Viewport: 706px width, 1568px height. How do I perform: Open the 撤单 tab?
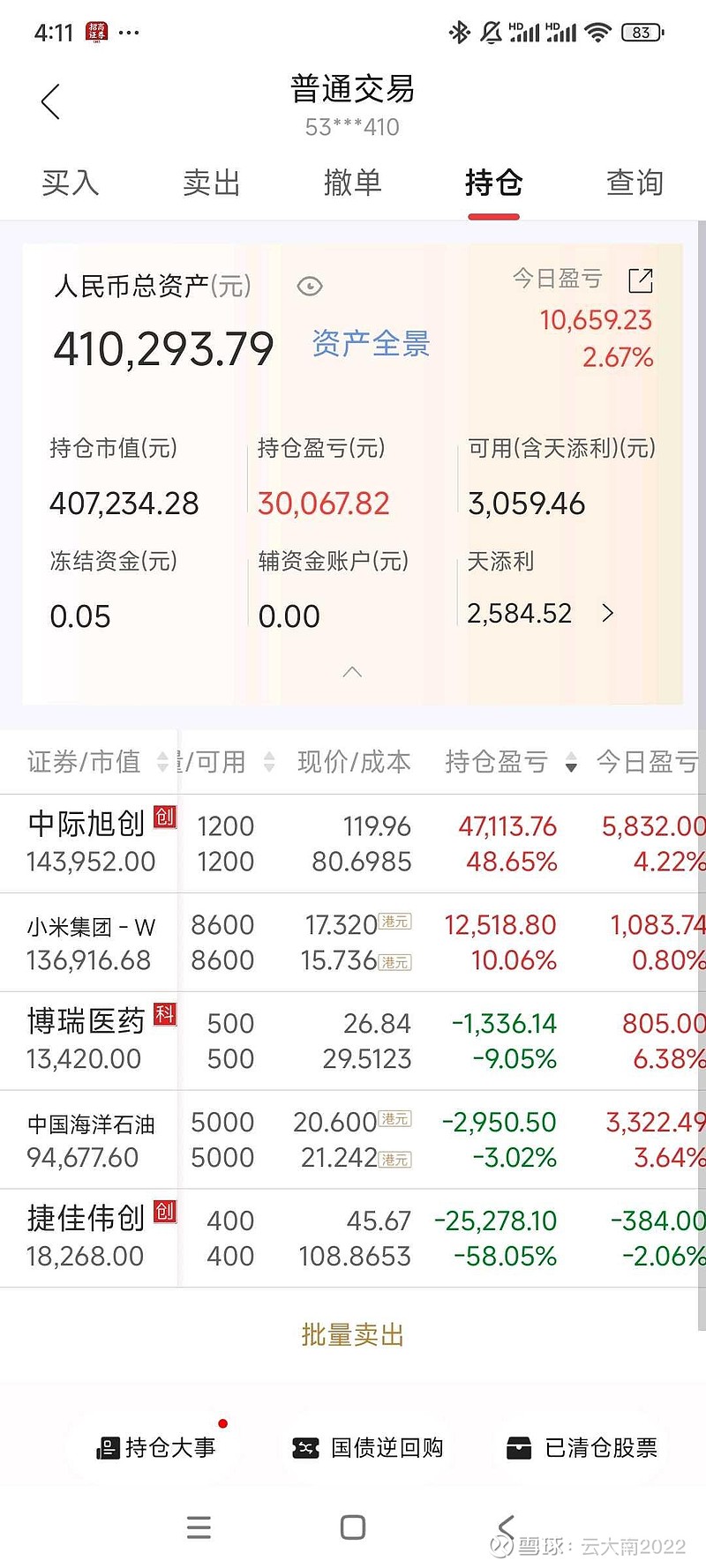(353, 183)
